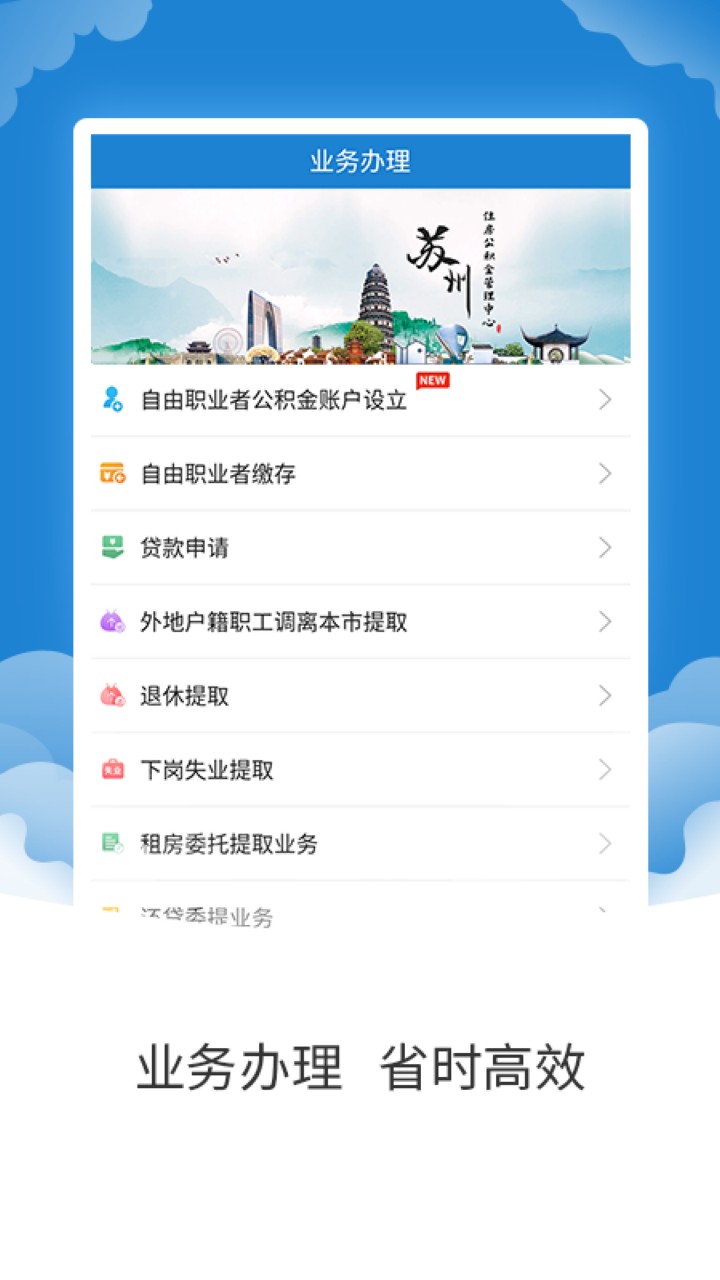Tap the 业务办理 header title
The width and height of the screenshot is (720, 1280).
point(360,159)
